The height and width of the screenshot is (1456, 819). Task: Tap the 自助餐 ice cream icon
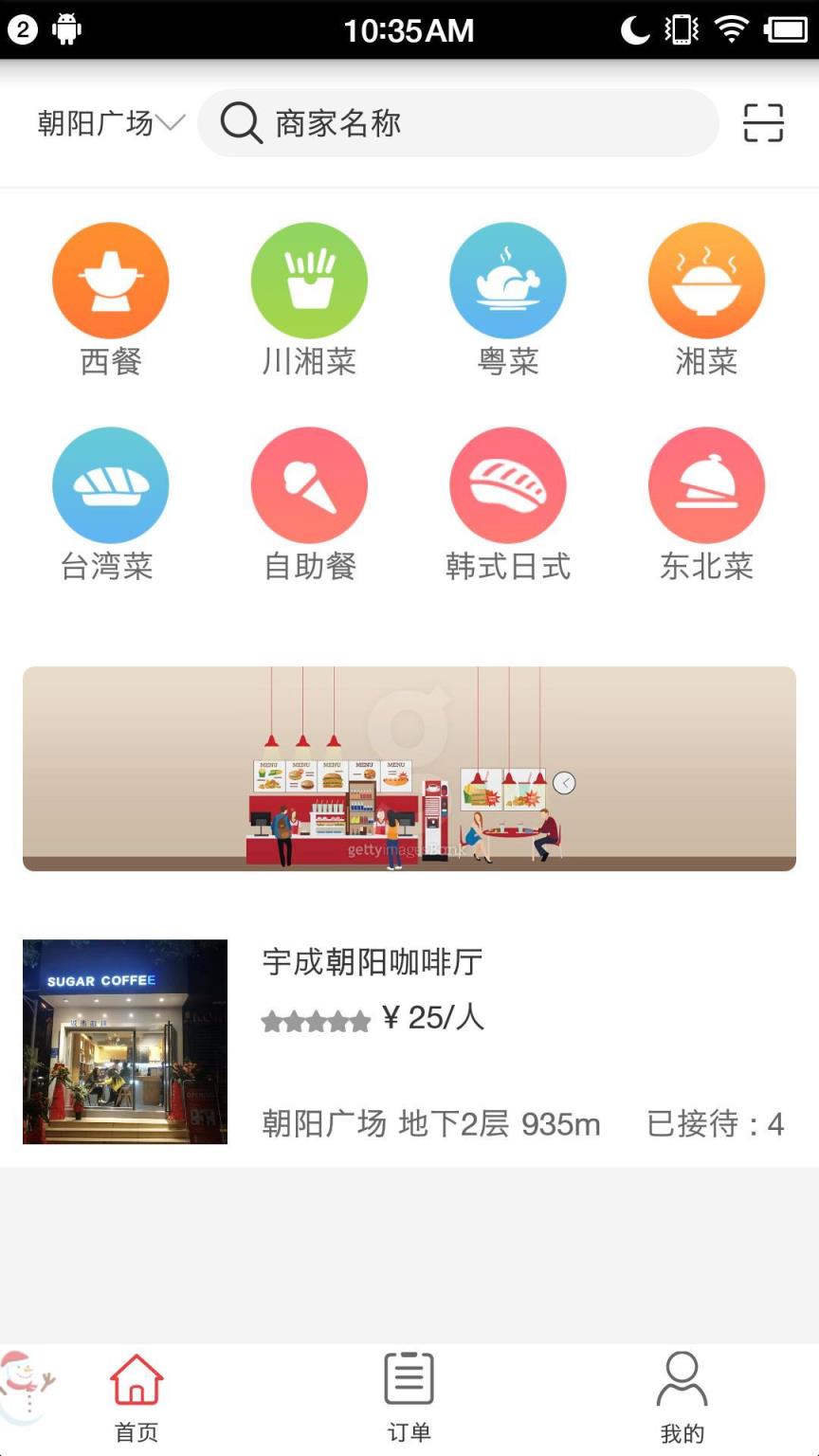(309, 484)
